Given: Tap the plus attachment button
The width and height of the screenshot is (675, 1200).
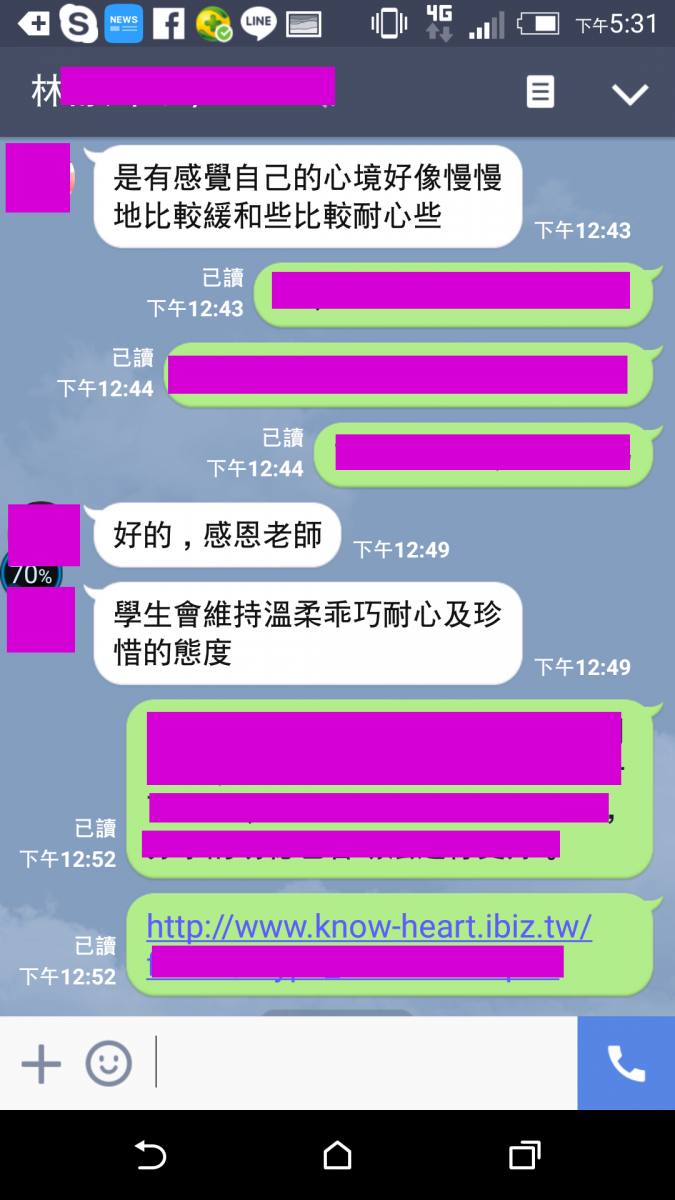Looking at the screenshot, I should tap(41, 1063).
